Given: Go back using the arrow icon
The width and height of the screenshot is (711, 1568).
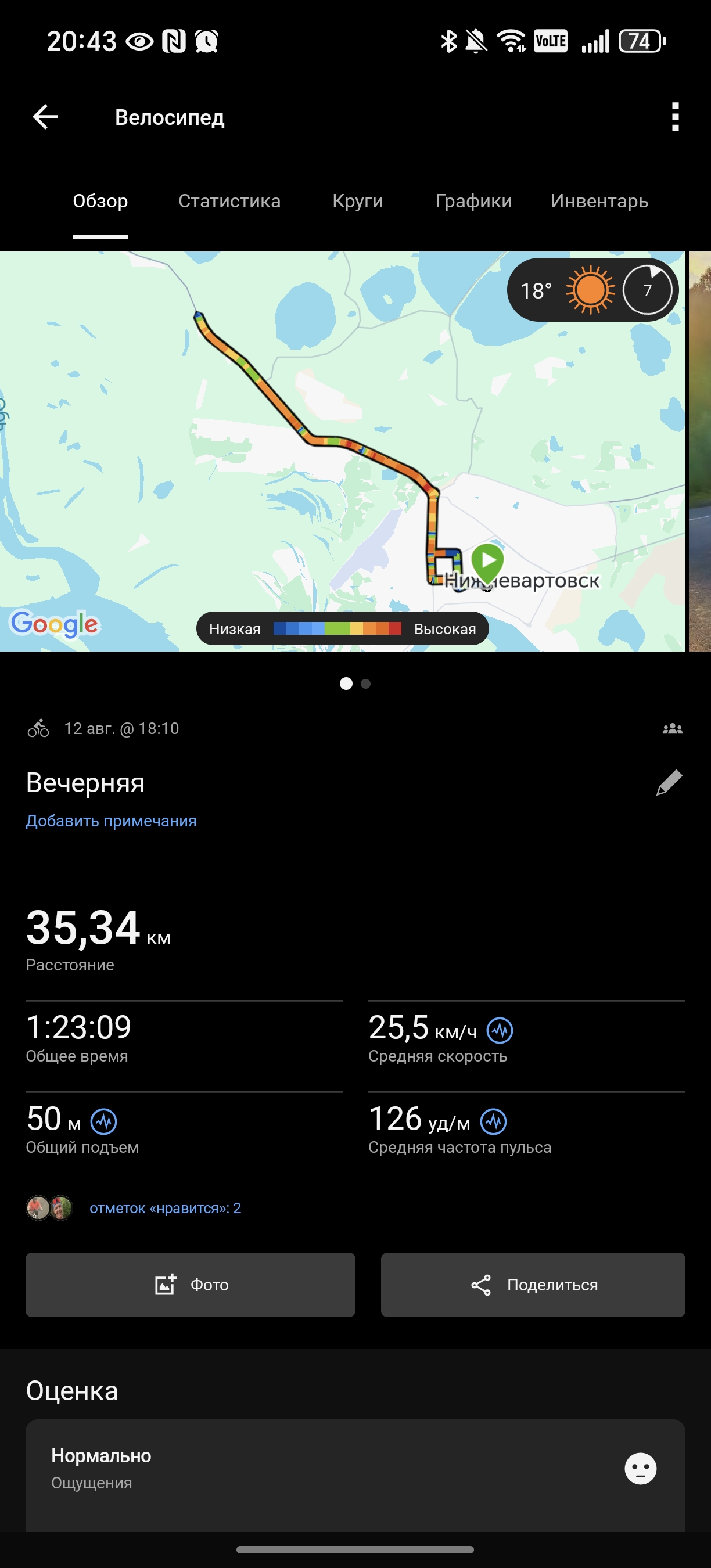Looking at the screenshot, I should point(45,117).
